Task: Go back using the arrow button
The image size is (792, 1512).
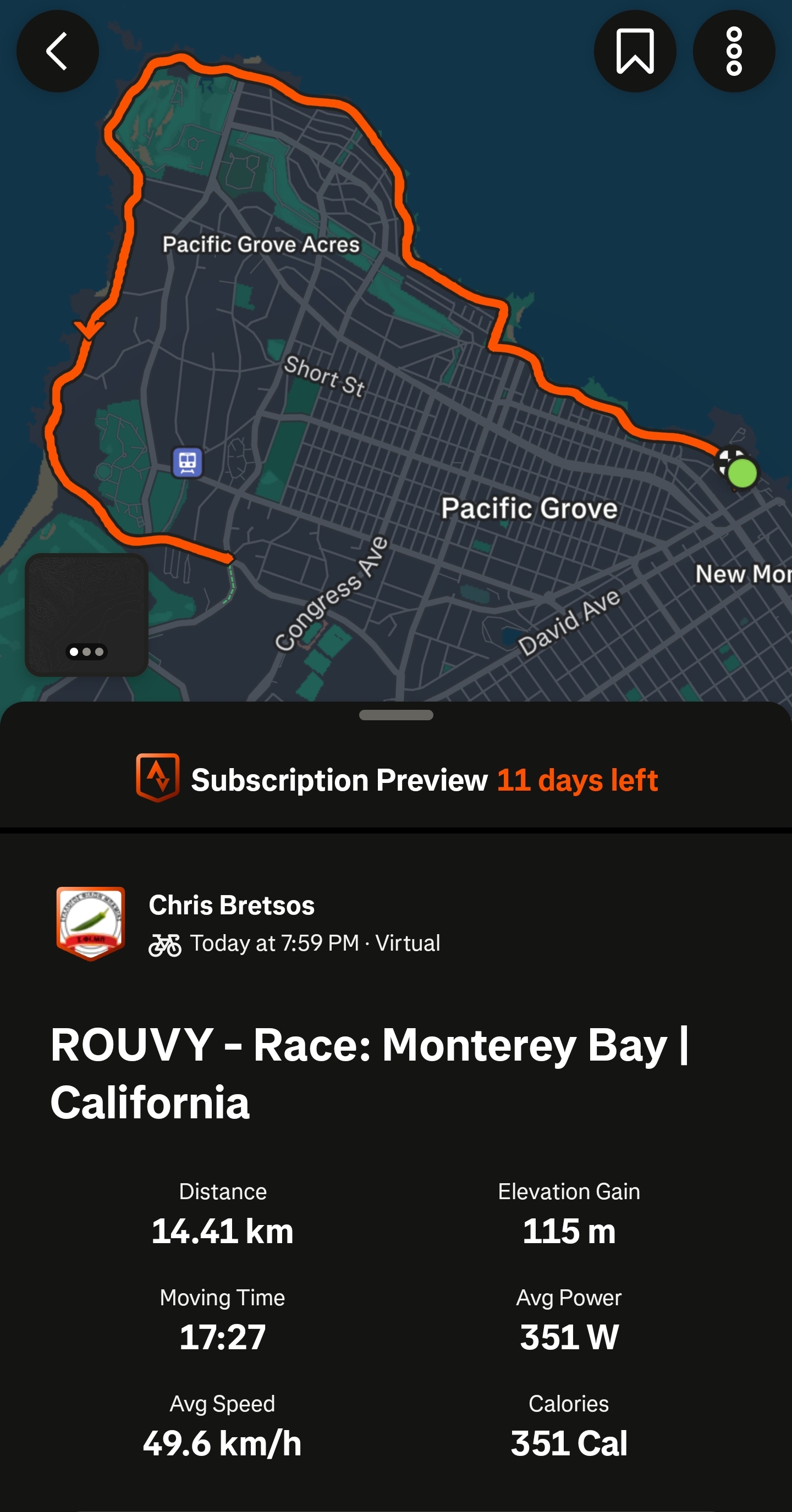Action: 57,51
